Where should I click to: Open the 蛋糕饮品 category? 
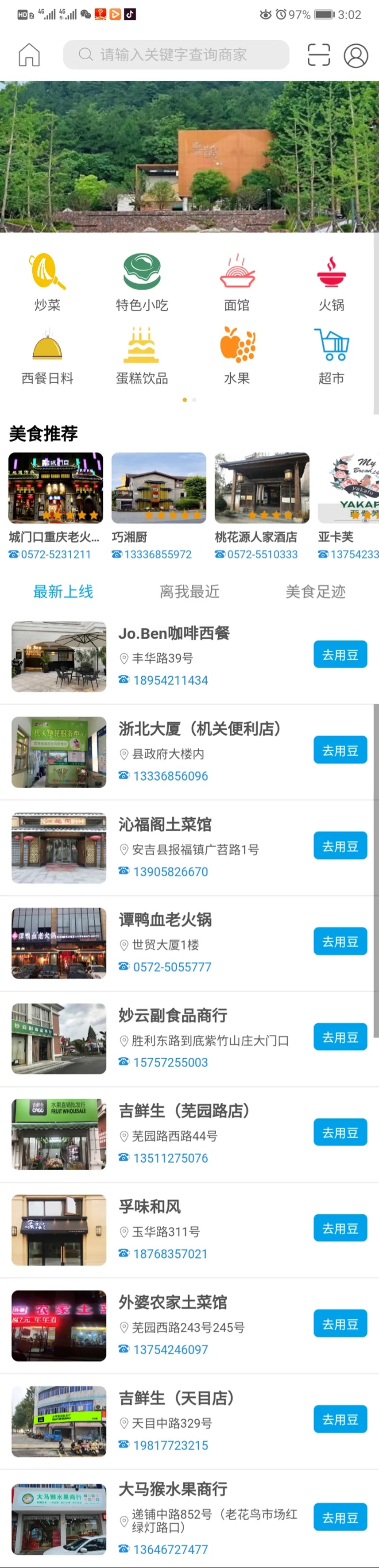(x=142, y=356)
